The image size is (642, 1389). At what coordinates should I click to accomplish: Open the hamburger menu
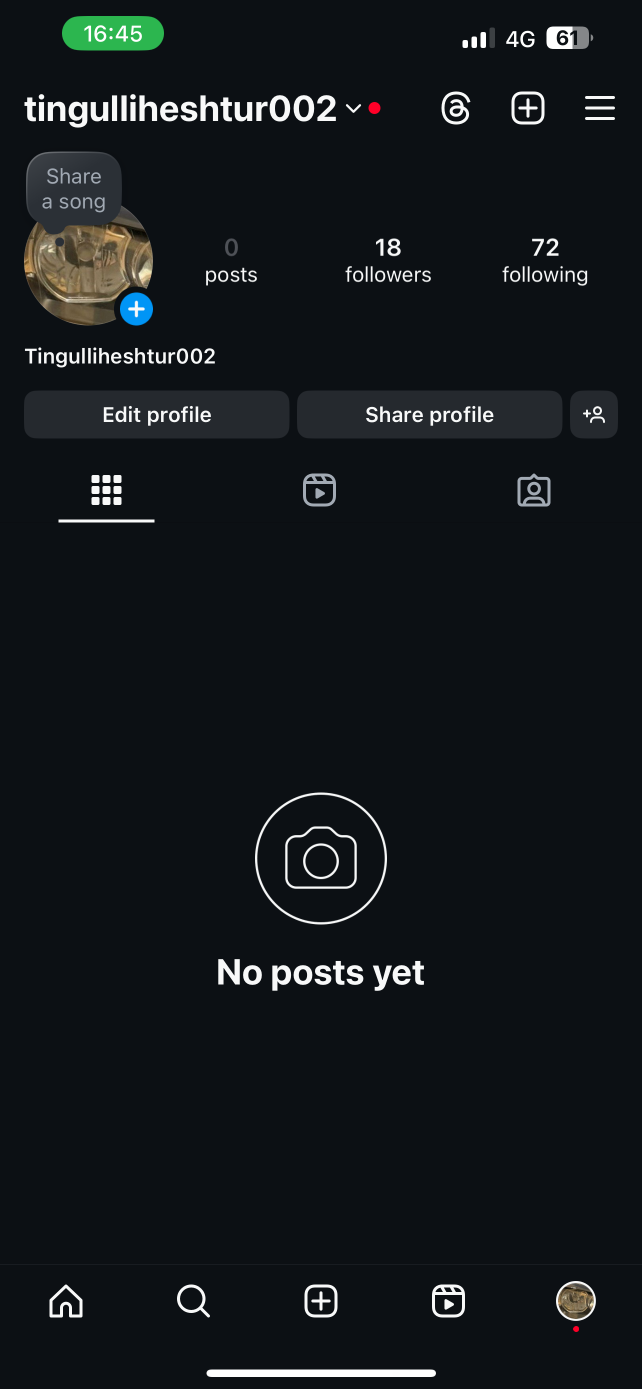point(600,108)
